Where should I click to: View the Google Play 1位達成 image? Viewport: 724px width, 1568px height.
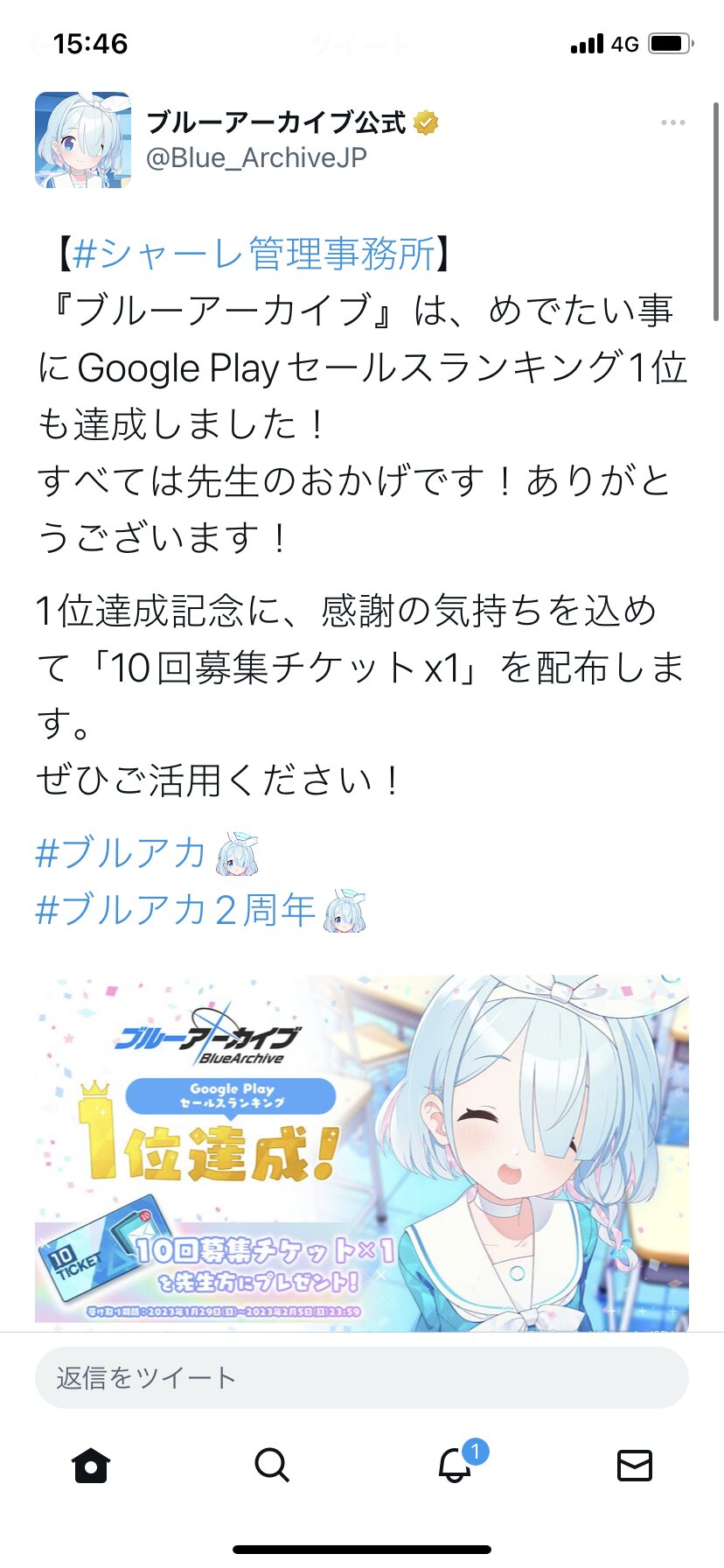[361, 1151]
